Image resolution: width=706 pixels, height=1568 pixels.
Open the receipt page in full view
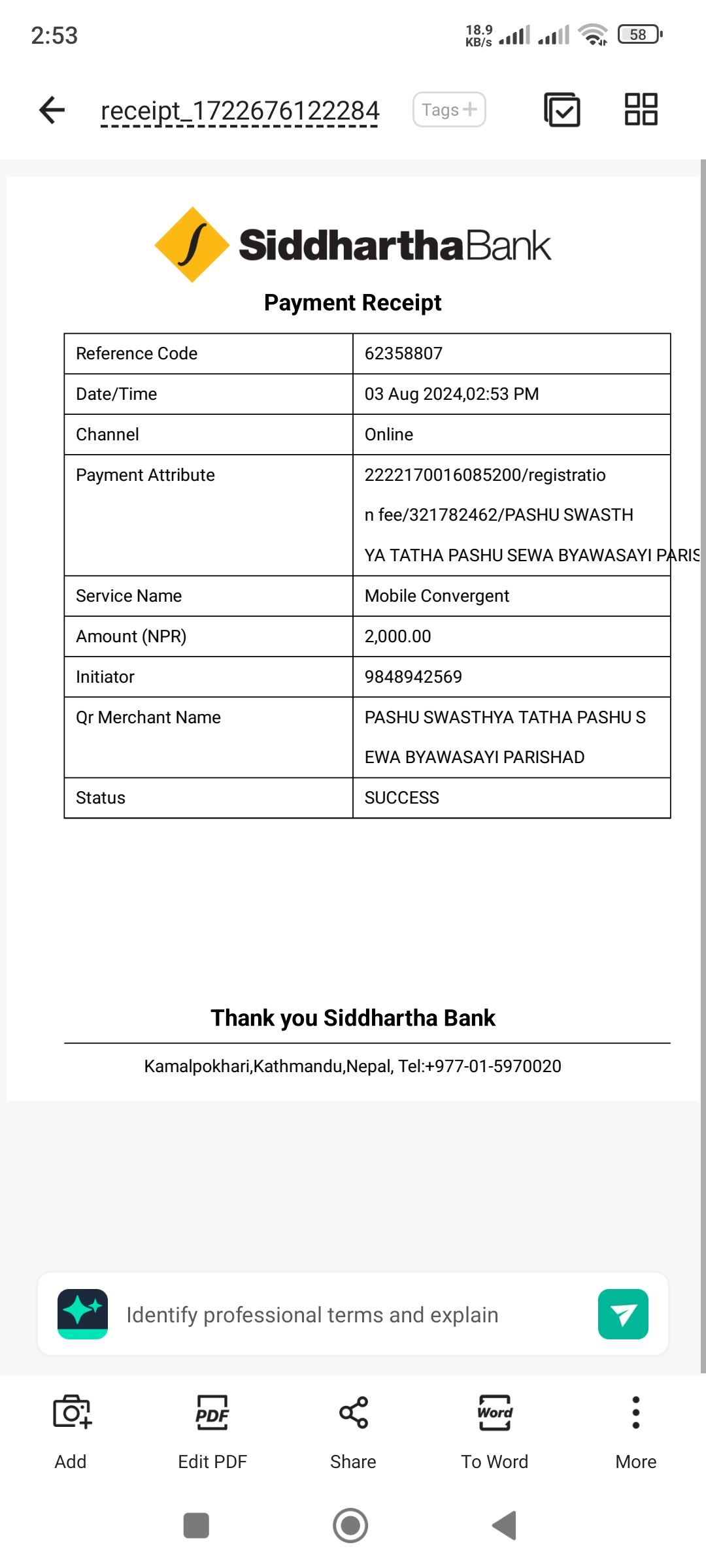[353, 639]
